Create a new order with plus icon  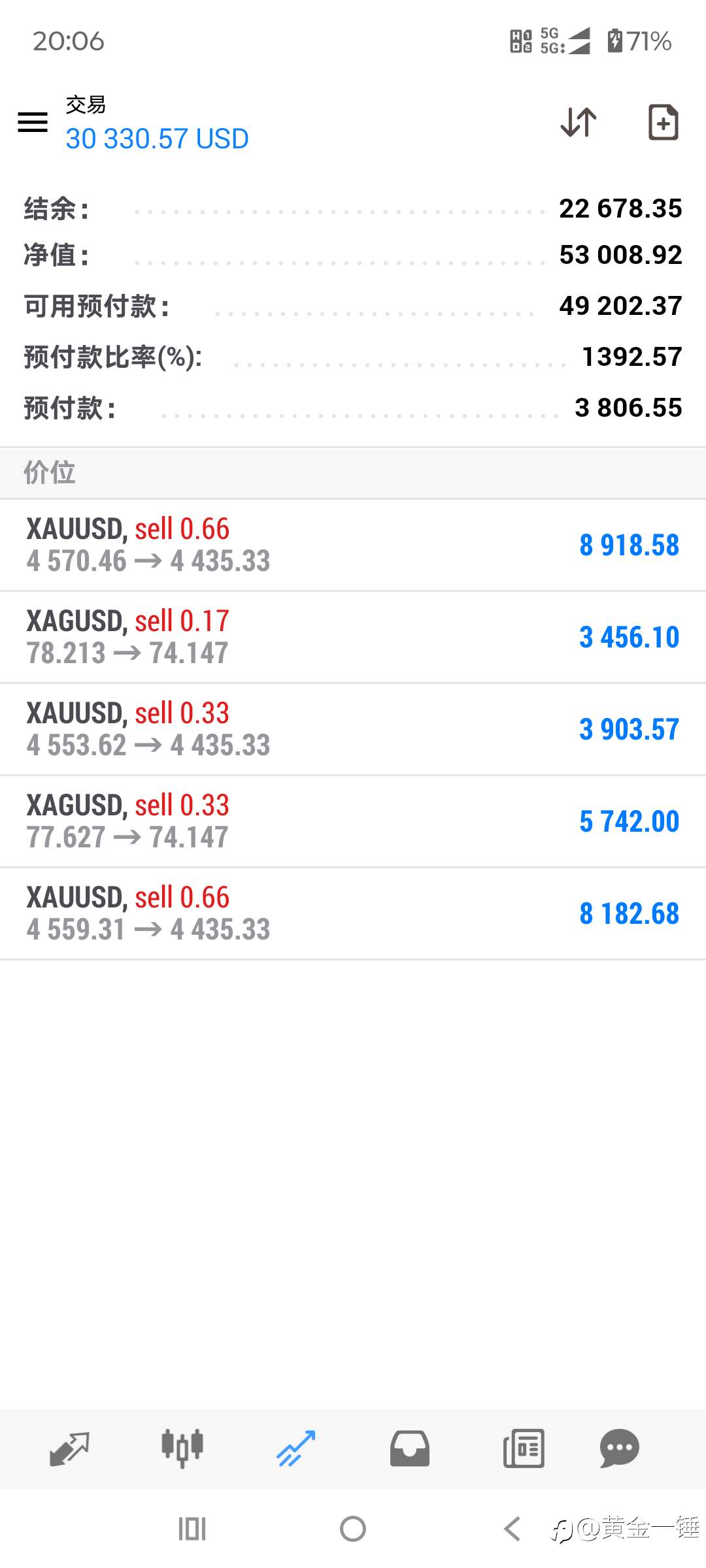tap(663, 122)
